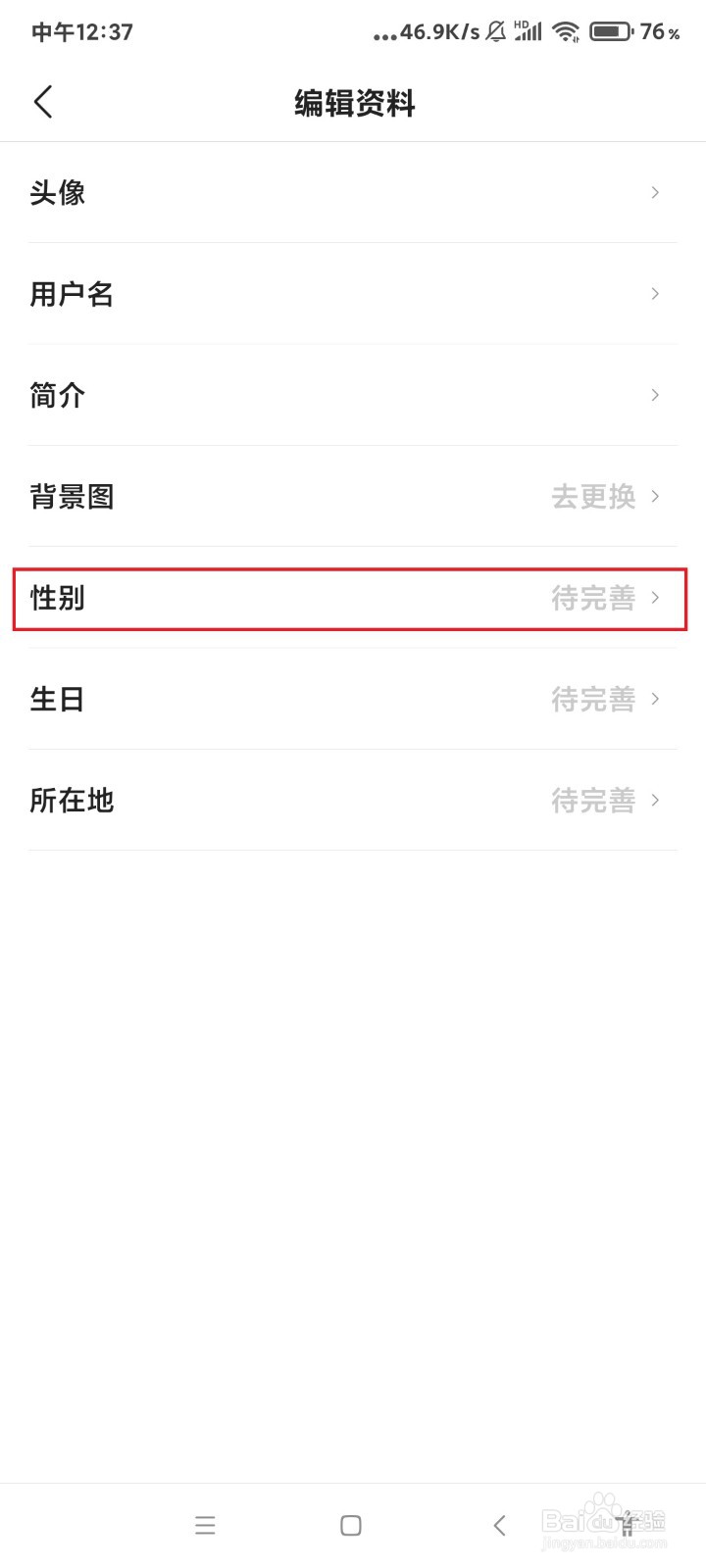Image resolution: width=706 pixels, height=1568 pixels.
Task: Tap the home button in navigation bar
Action: [350, 1525]
